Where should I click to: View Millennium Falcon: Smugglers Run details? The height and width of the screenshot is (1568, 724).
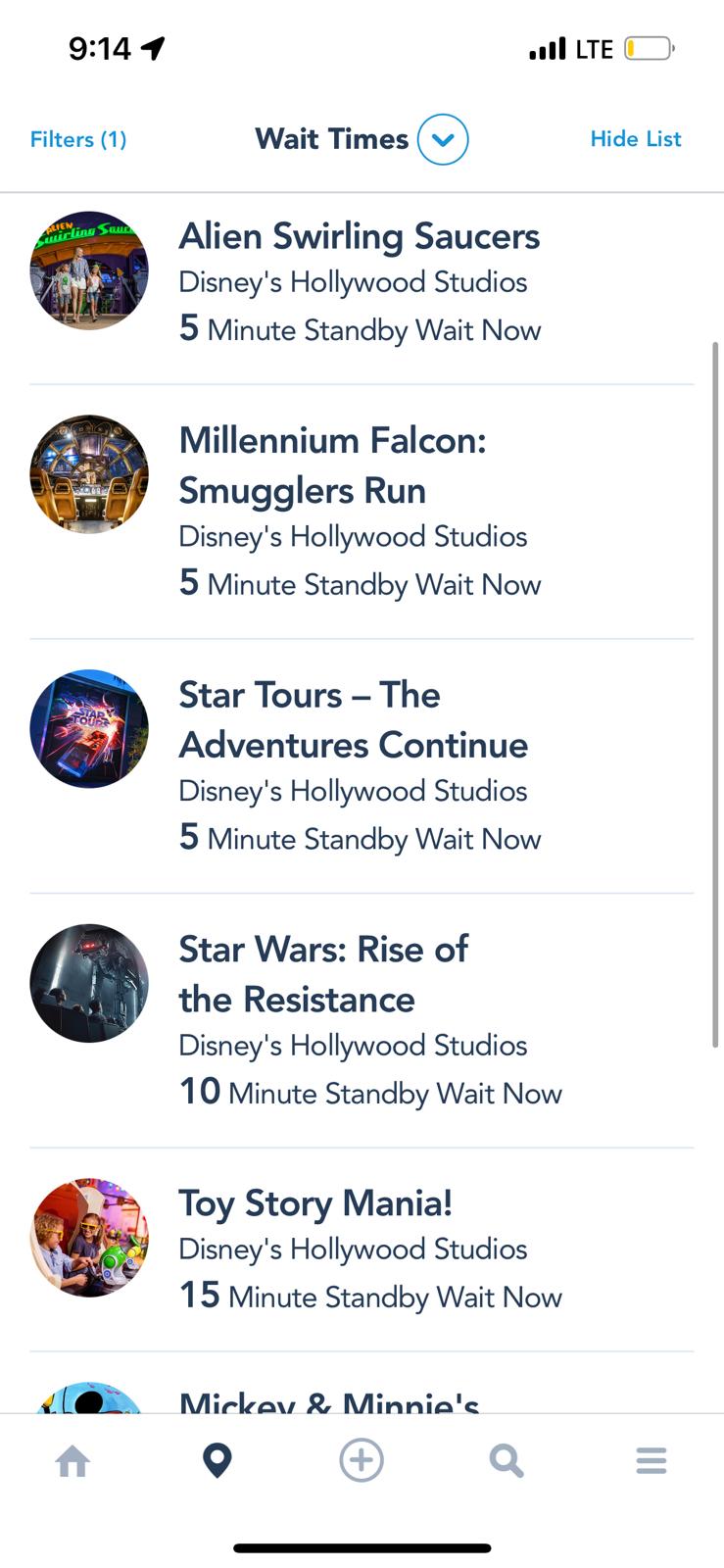pyautogui.click(x=332, y=465)
